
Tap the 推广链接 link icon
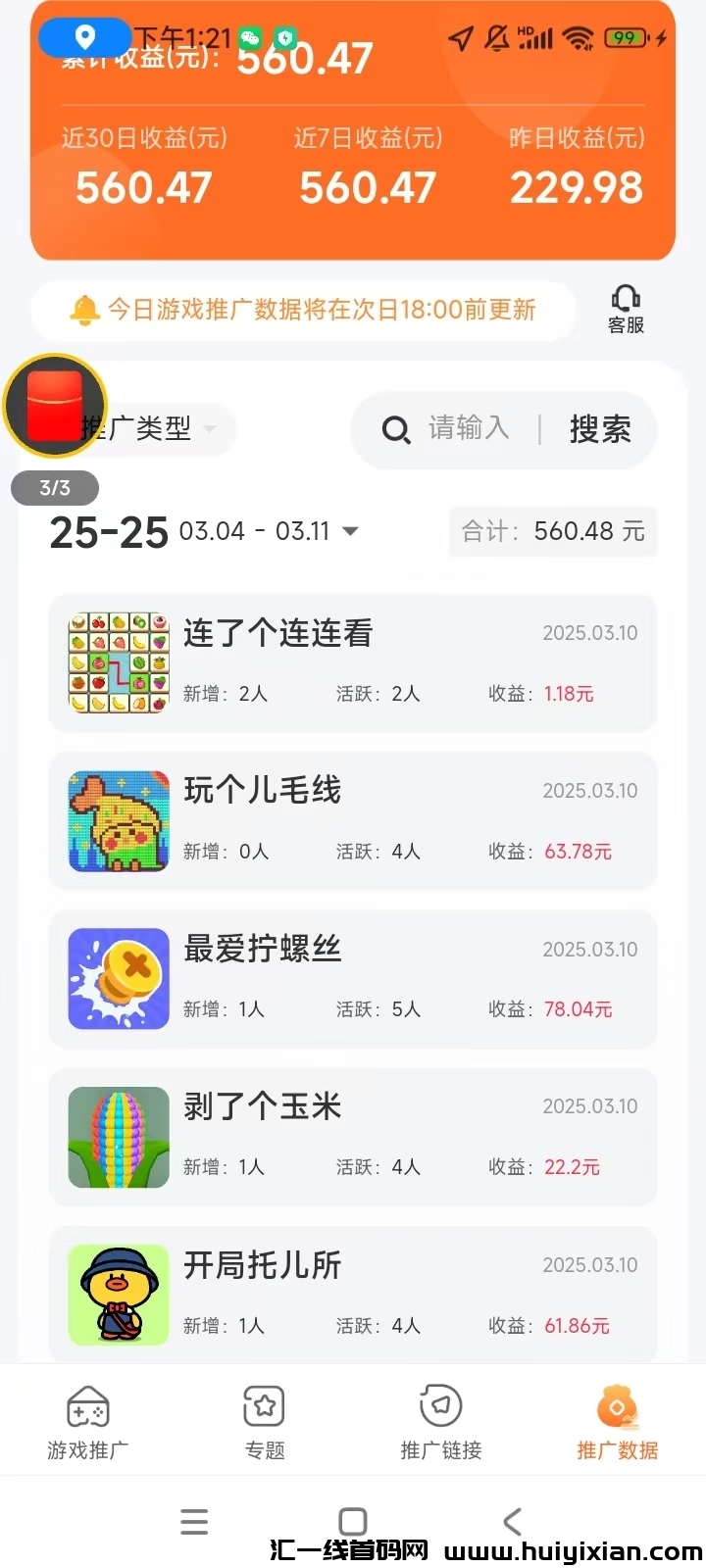tap(440, 1405)
